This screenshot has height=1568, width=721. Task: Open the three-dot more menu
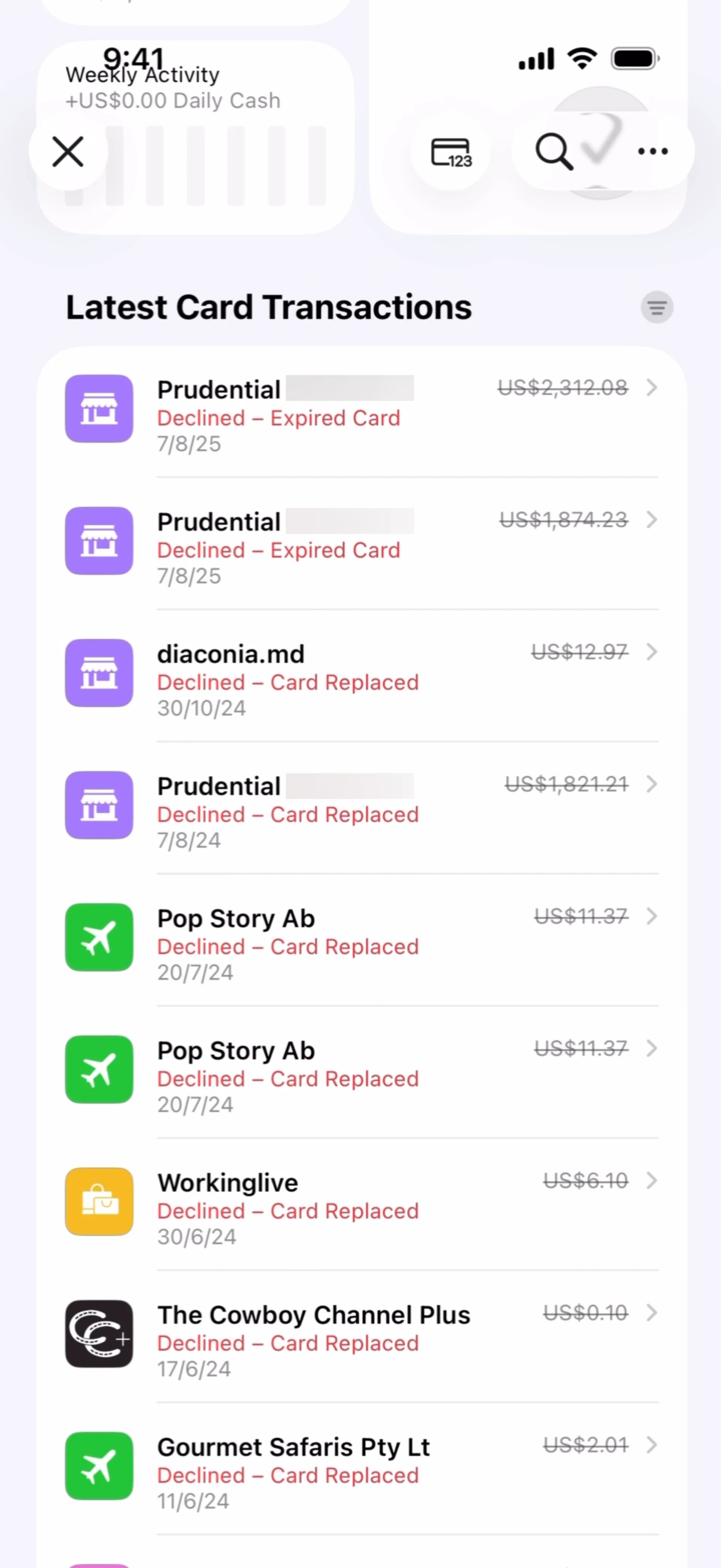652,151
